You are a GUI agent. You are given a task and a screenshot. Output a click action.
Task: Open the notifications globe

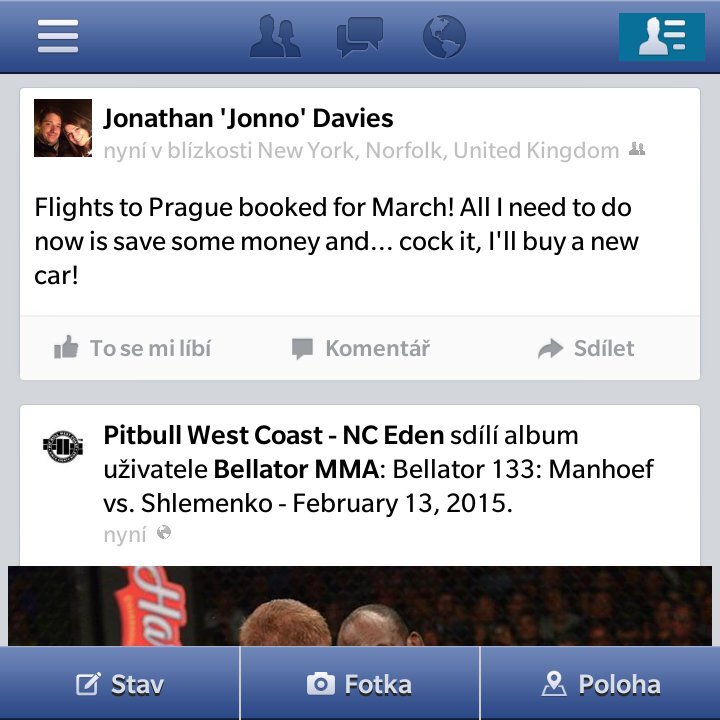pyautogui.click(x=444, y=37)
